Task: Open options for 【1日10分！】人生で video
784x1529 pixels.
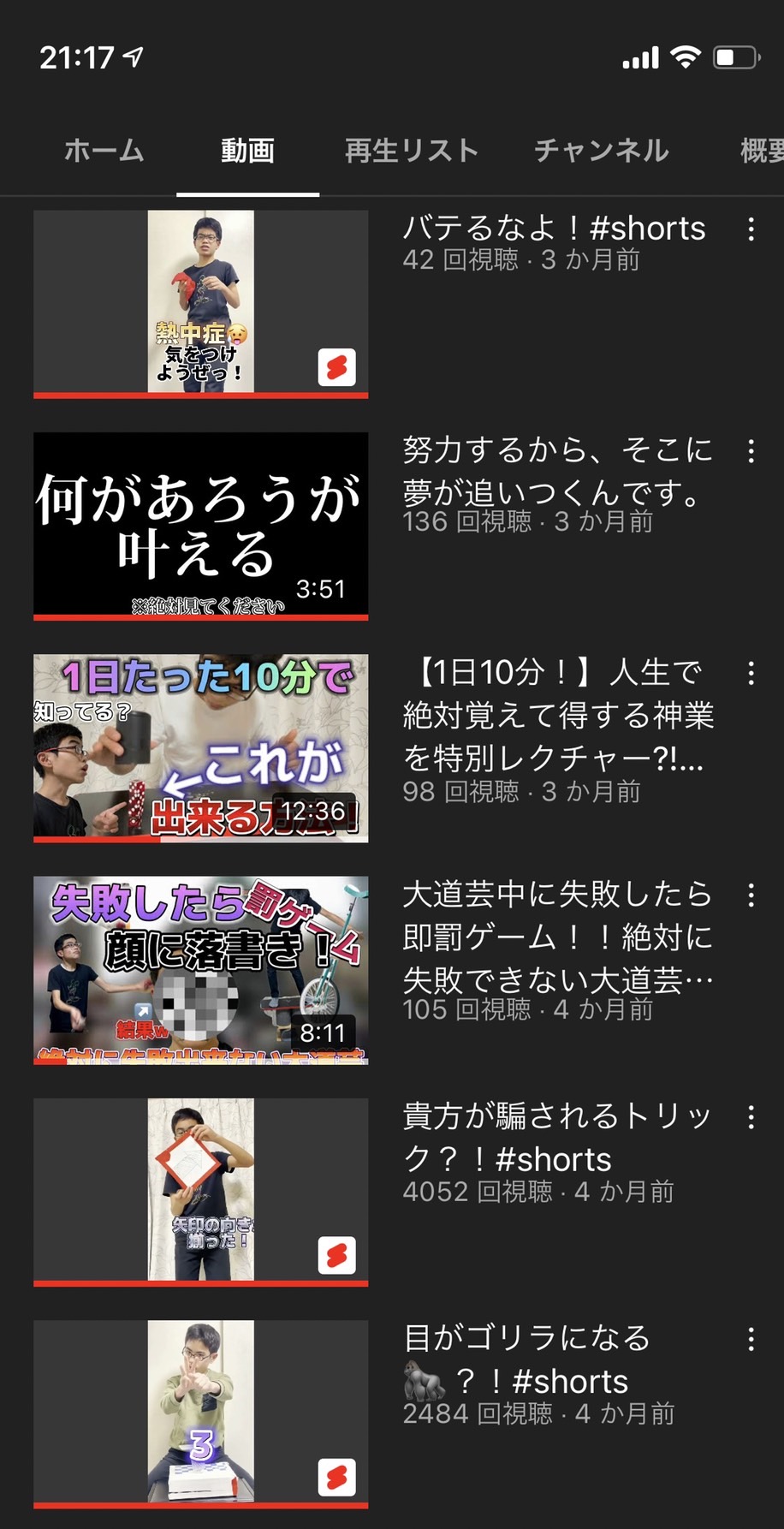Action: pyautogui.click(x=751, y=673)
